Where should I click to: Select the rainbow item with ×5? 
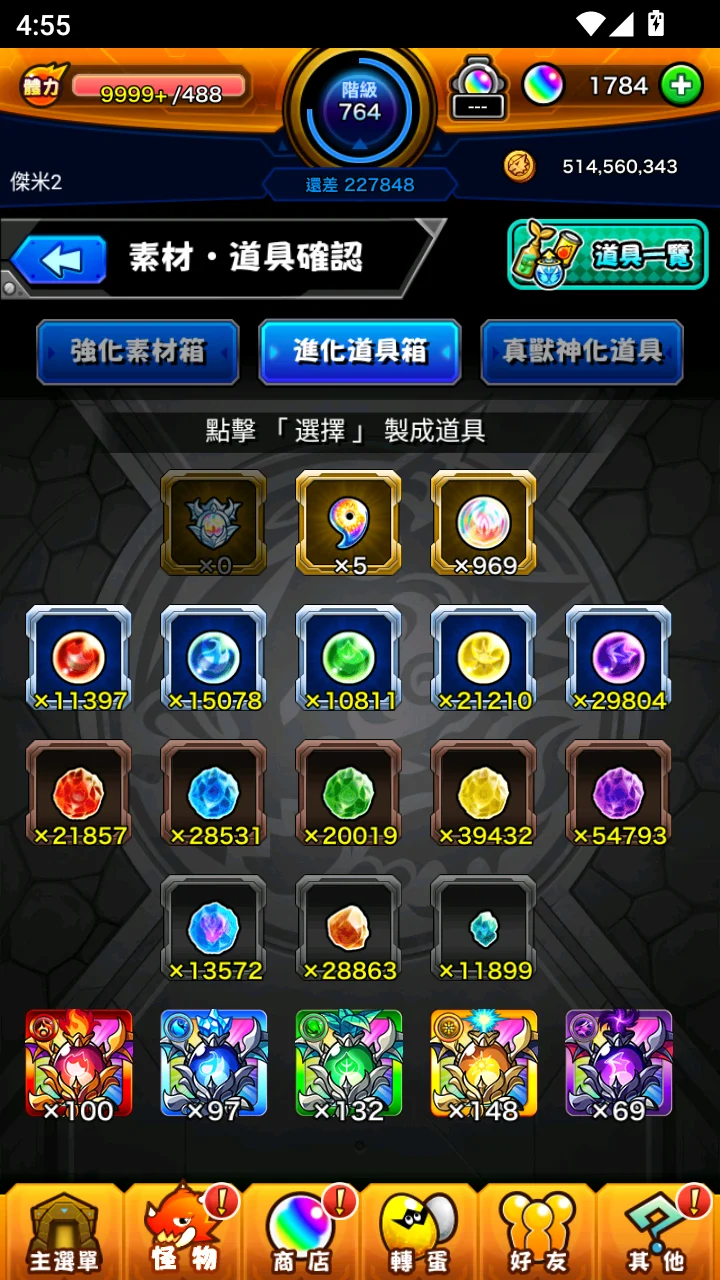pyautogui.click(x=349, y=523)
